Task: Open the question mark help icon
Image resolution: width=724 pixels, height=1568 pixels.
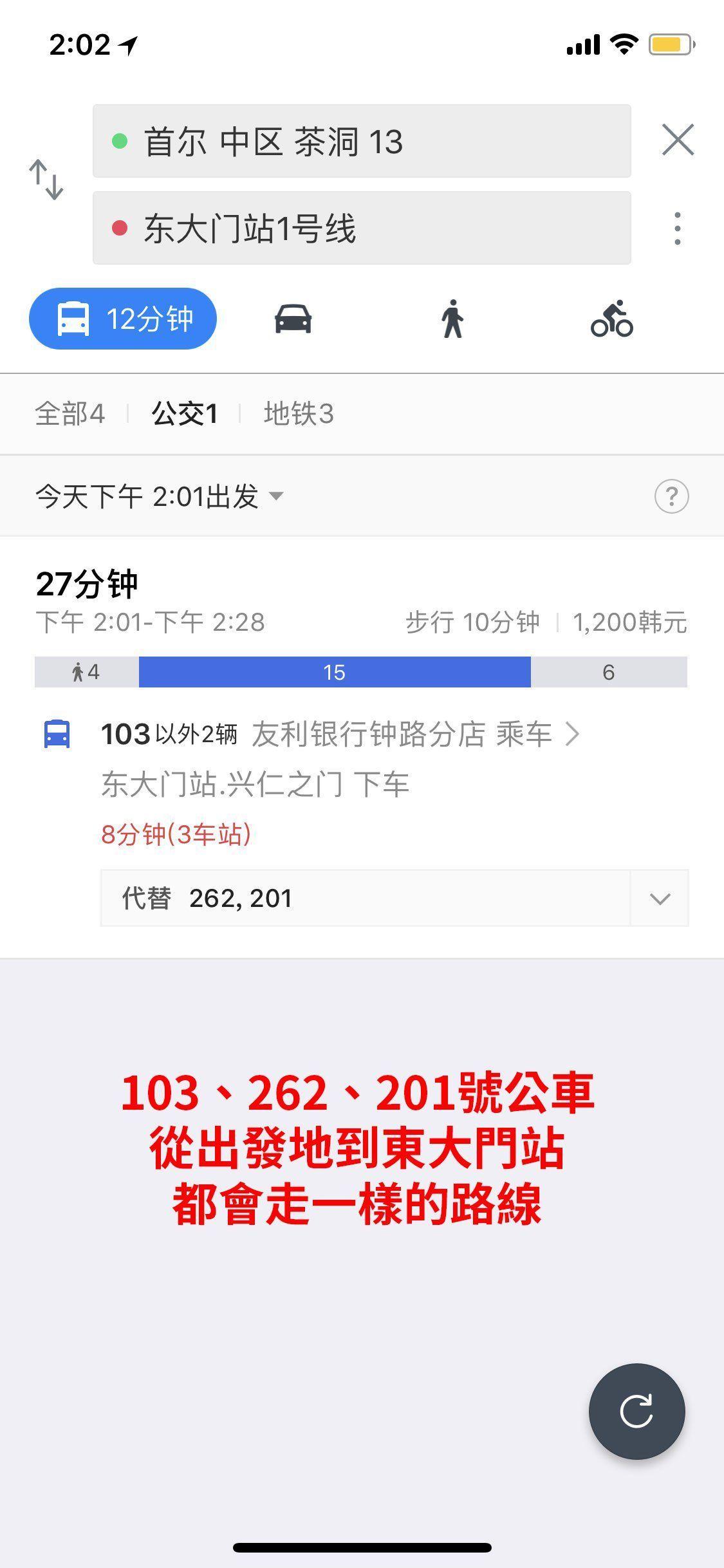Action: click(671, 496)
